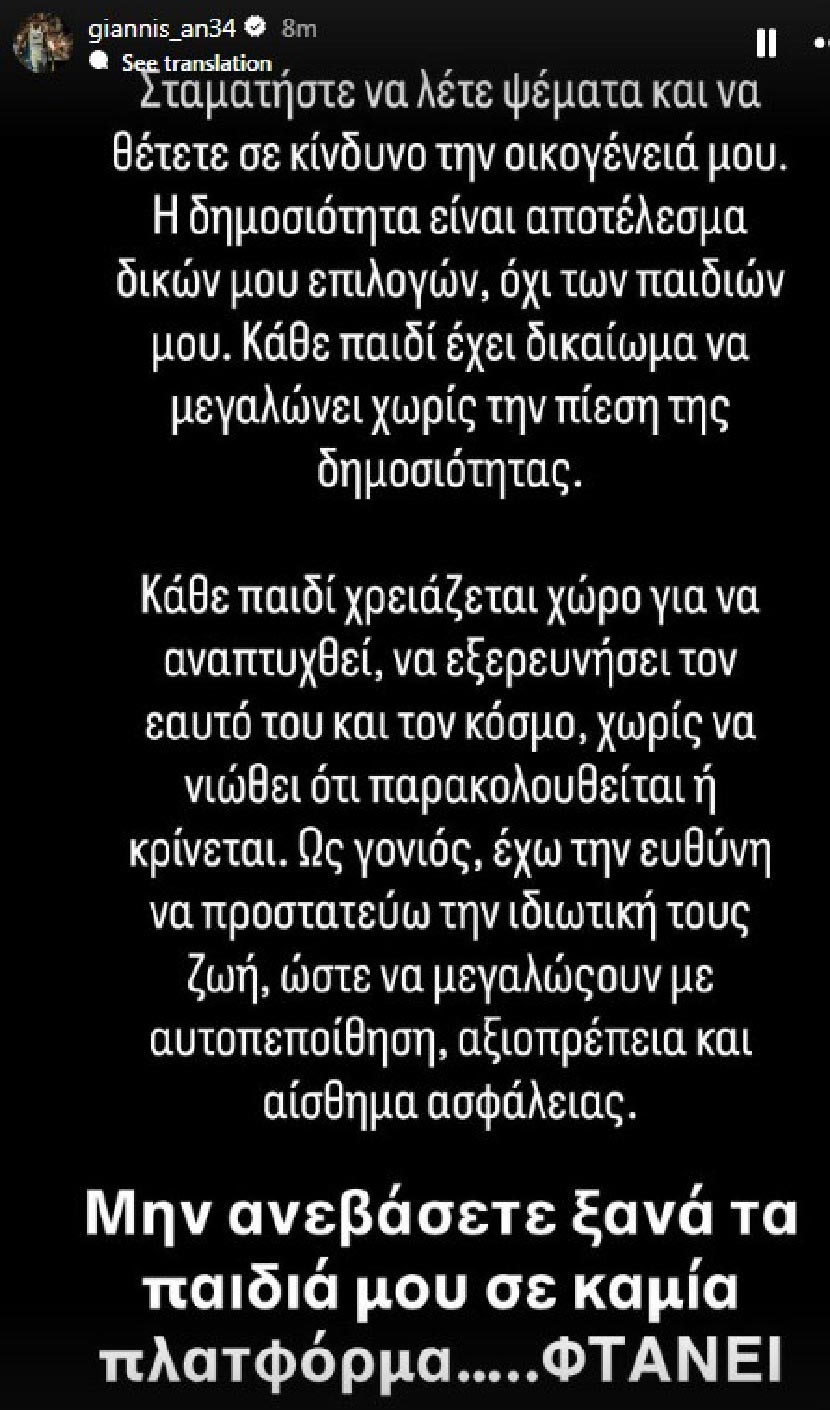Tap the story author's profile picture
The height and width of the screenshot is (1410, 830).
pyautogui.click(x=41, y=40)
